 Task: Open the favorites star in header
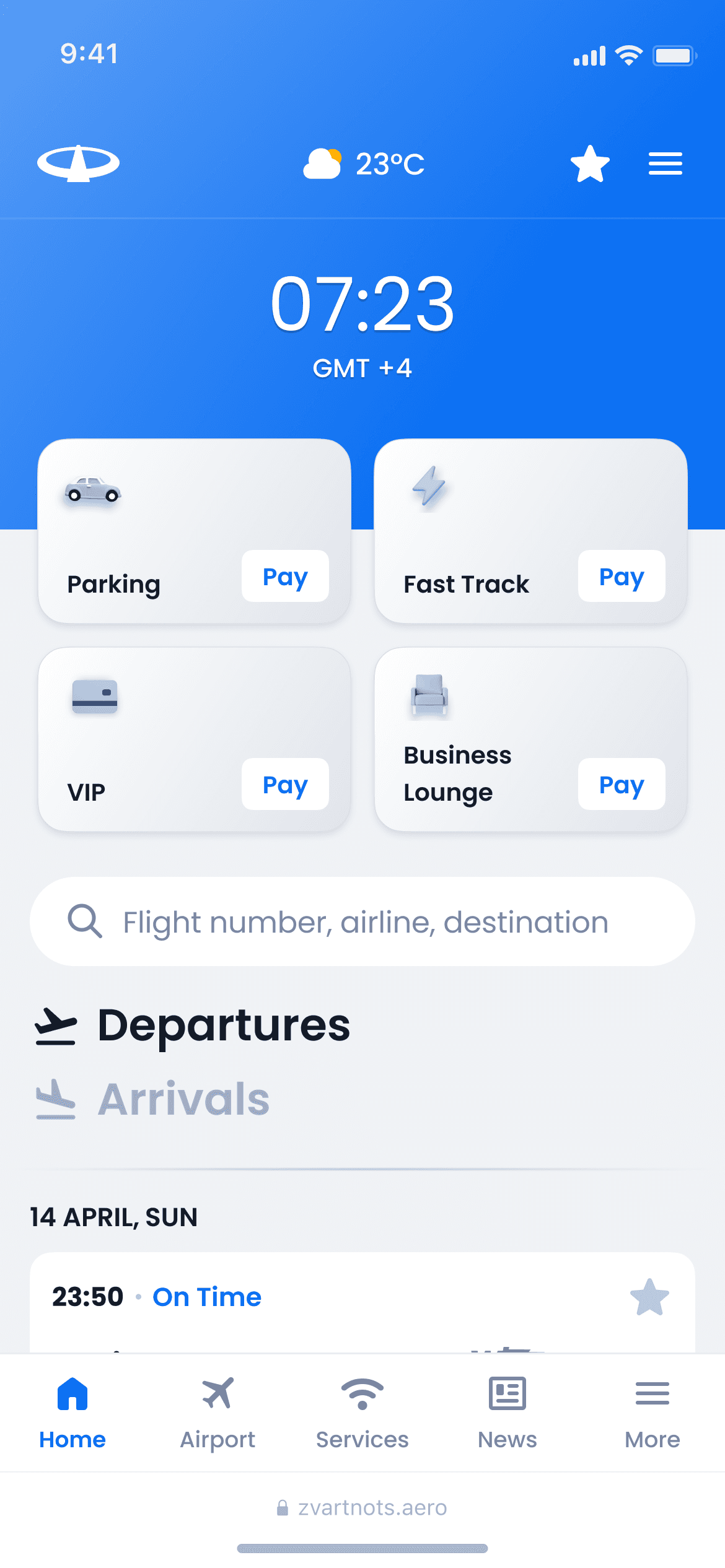point(590,164)
